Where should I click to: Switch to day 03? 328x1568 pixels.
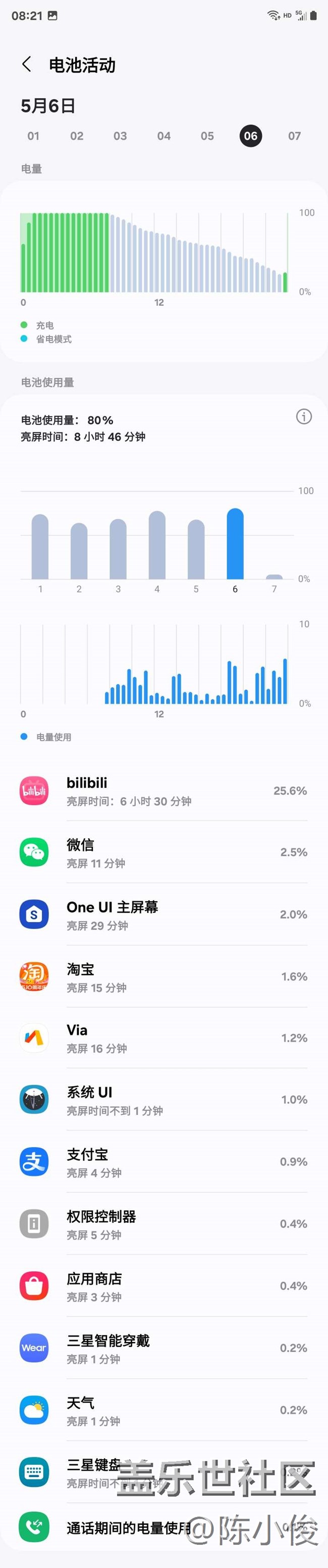coord(120,136)
